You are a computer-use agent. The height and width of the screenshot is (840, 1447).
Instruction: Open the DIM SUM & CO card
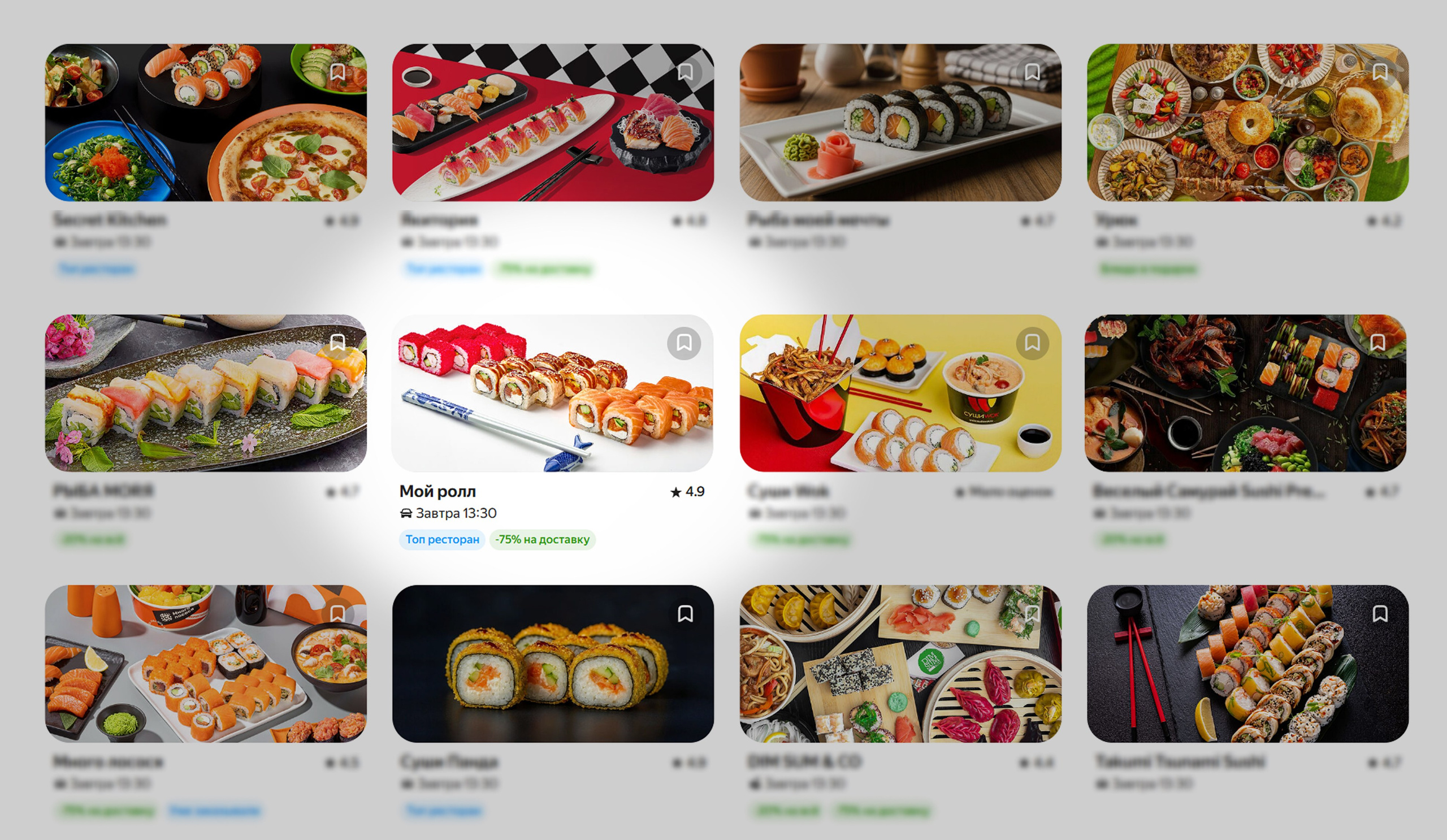[x=900, y=664]
